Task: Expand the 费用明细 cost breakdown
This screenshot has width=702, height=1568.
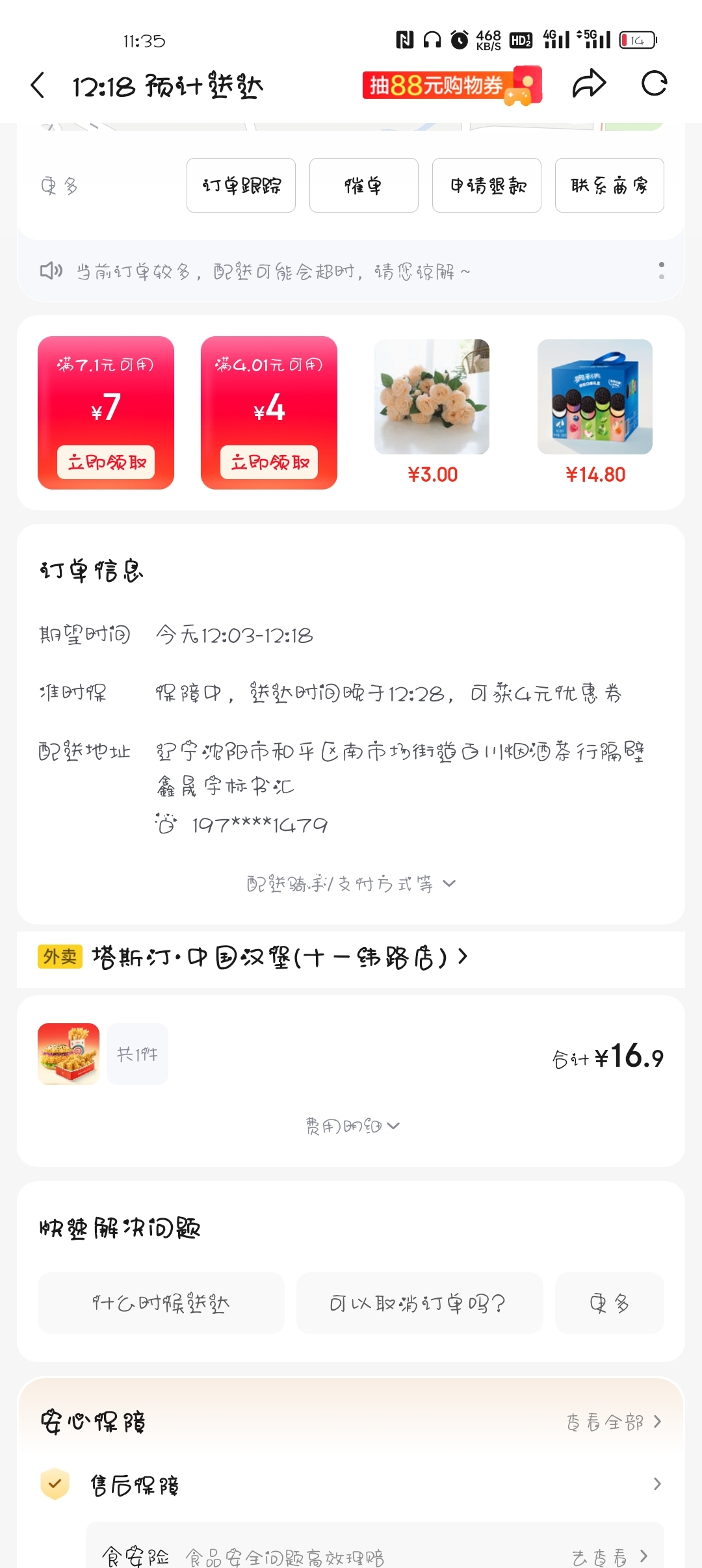Action: [352, 1126]
